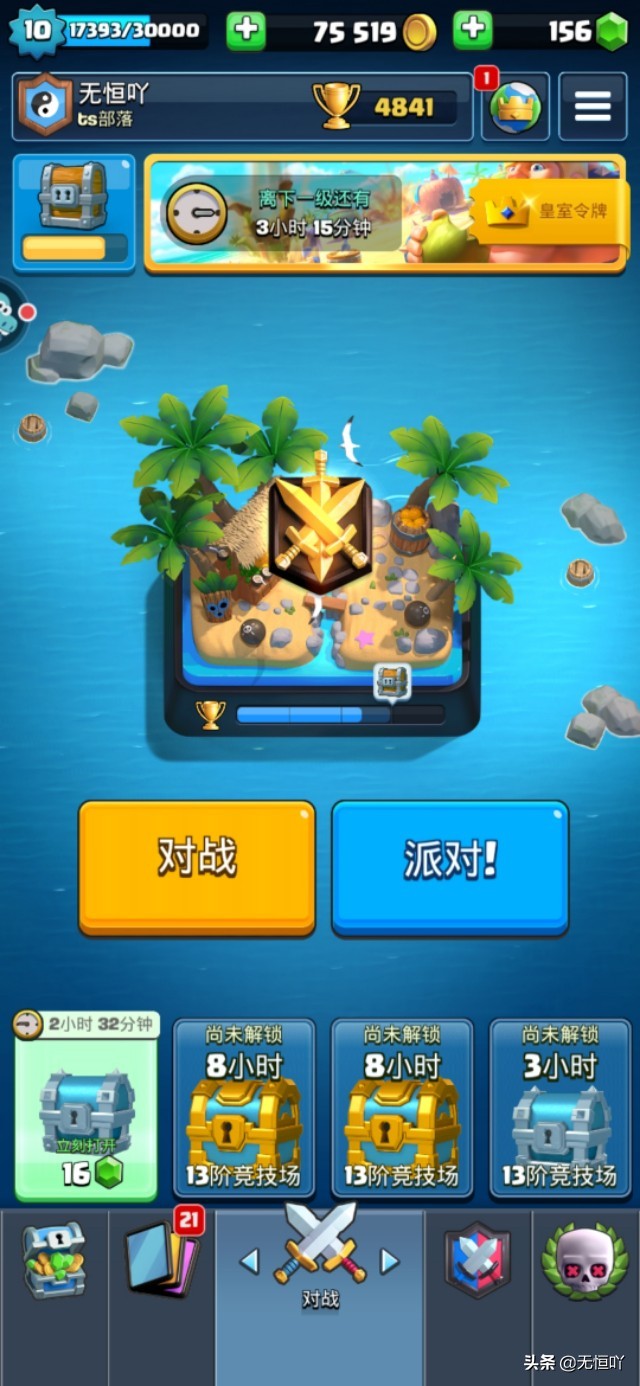The image size is (640, 1386).
Task: Open the crown news icon
Action: pyautogui.click(x=515, y=105)
